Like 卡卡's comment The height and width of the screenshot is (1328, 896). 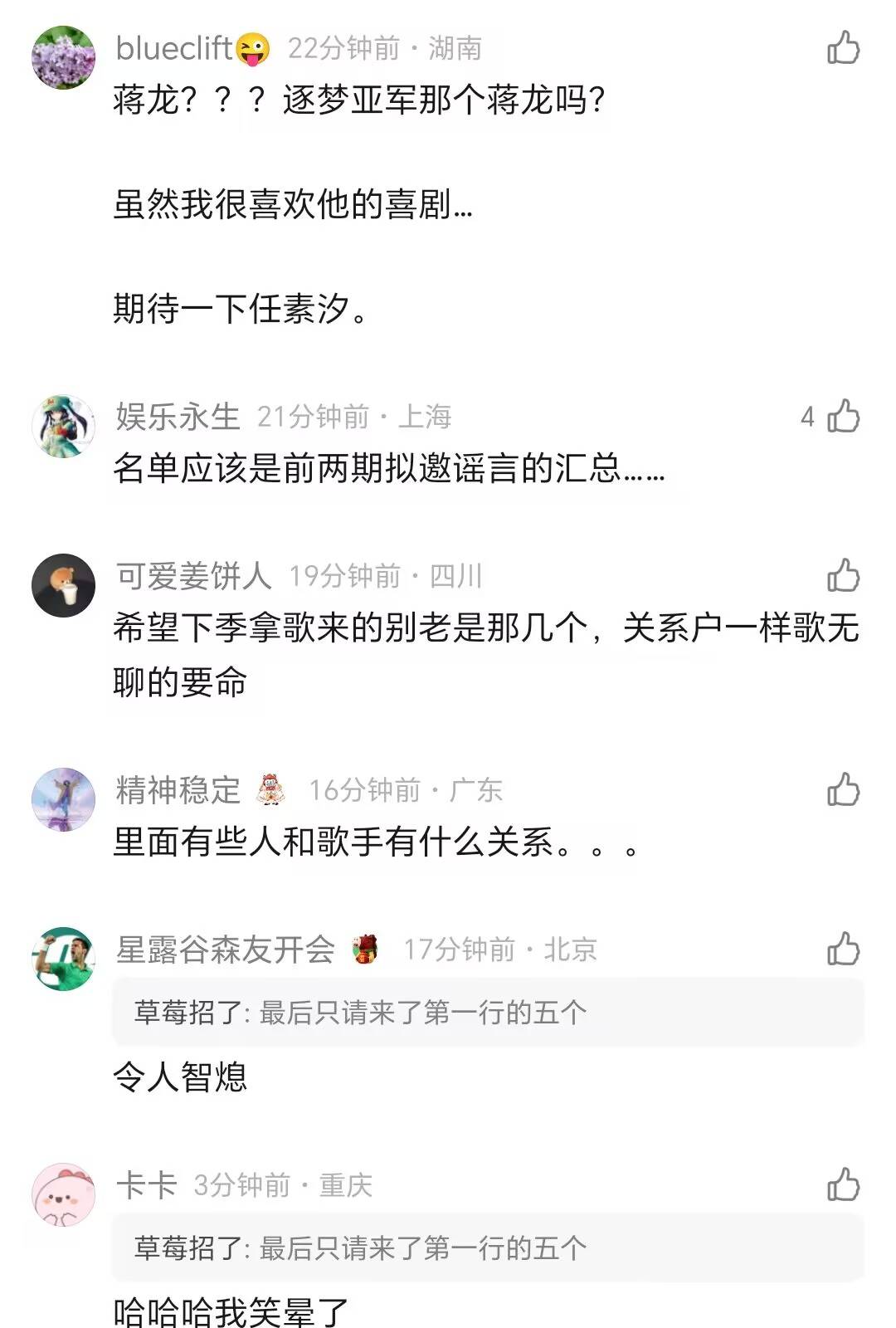(x=843, y=1184)
